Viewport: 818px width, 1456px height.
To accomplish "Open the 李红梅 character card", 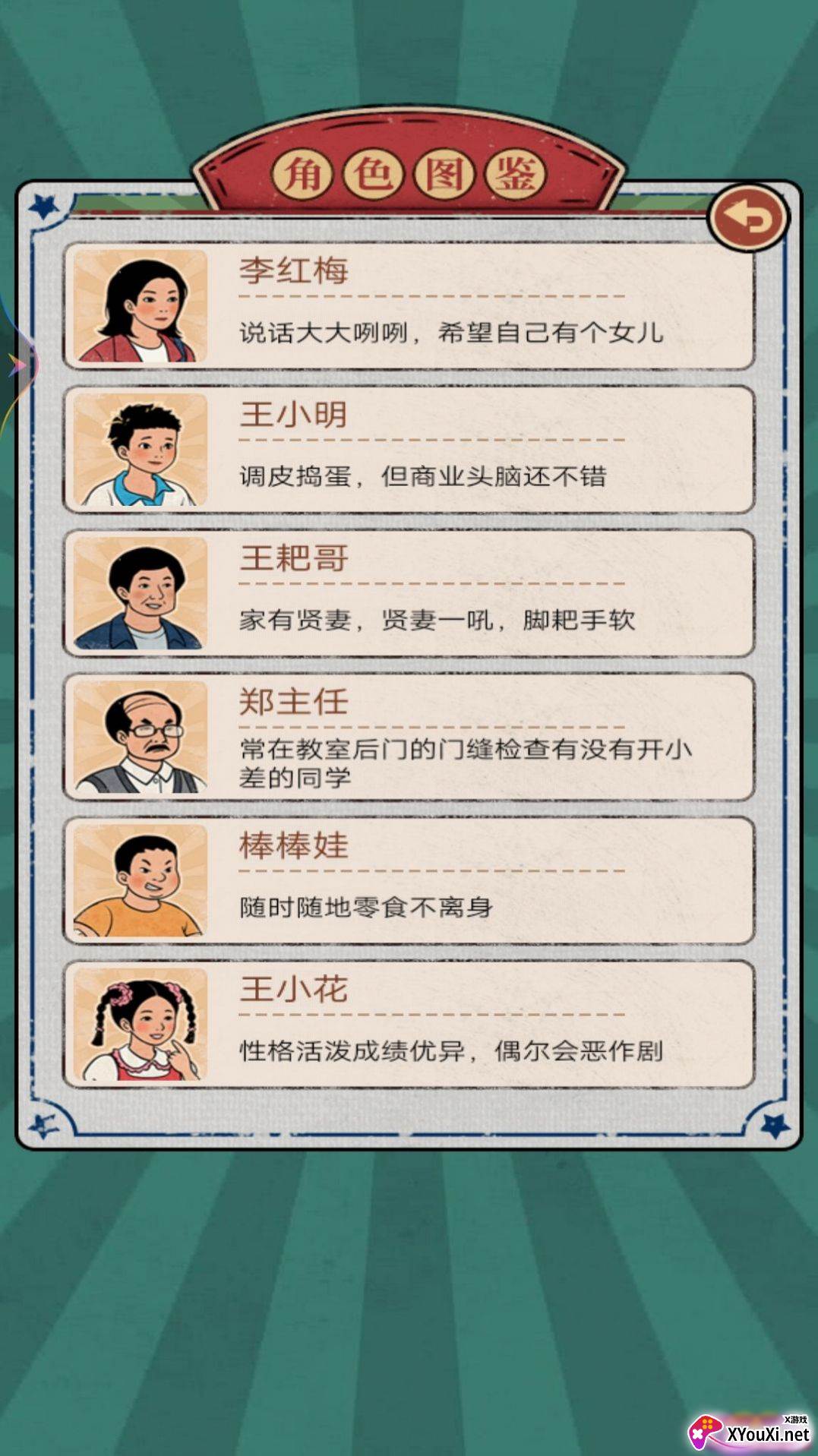I will [409, 306].
